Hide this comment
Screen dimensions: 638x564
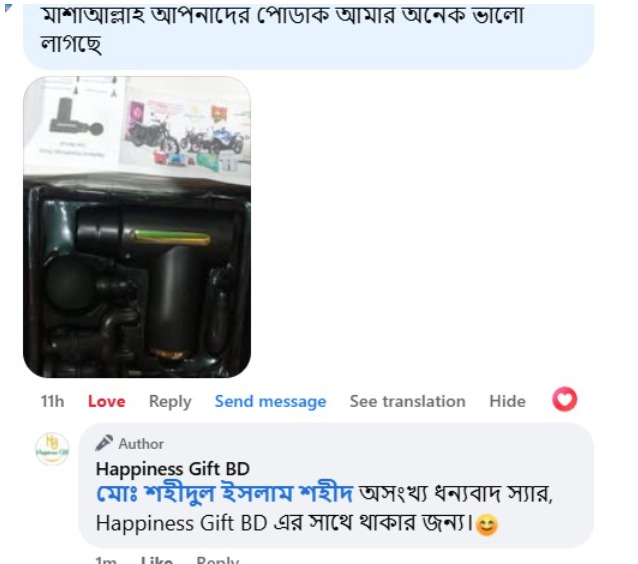click(x=507, y=401)
